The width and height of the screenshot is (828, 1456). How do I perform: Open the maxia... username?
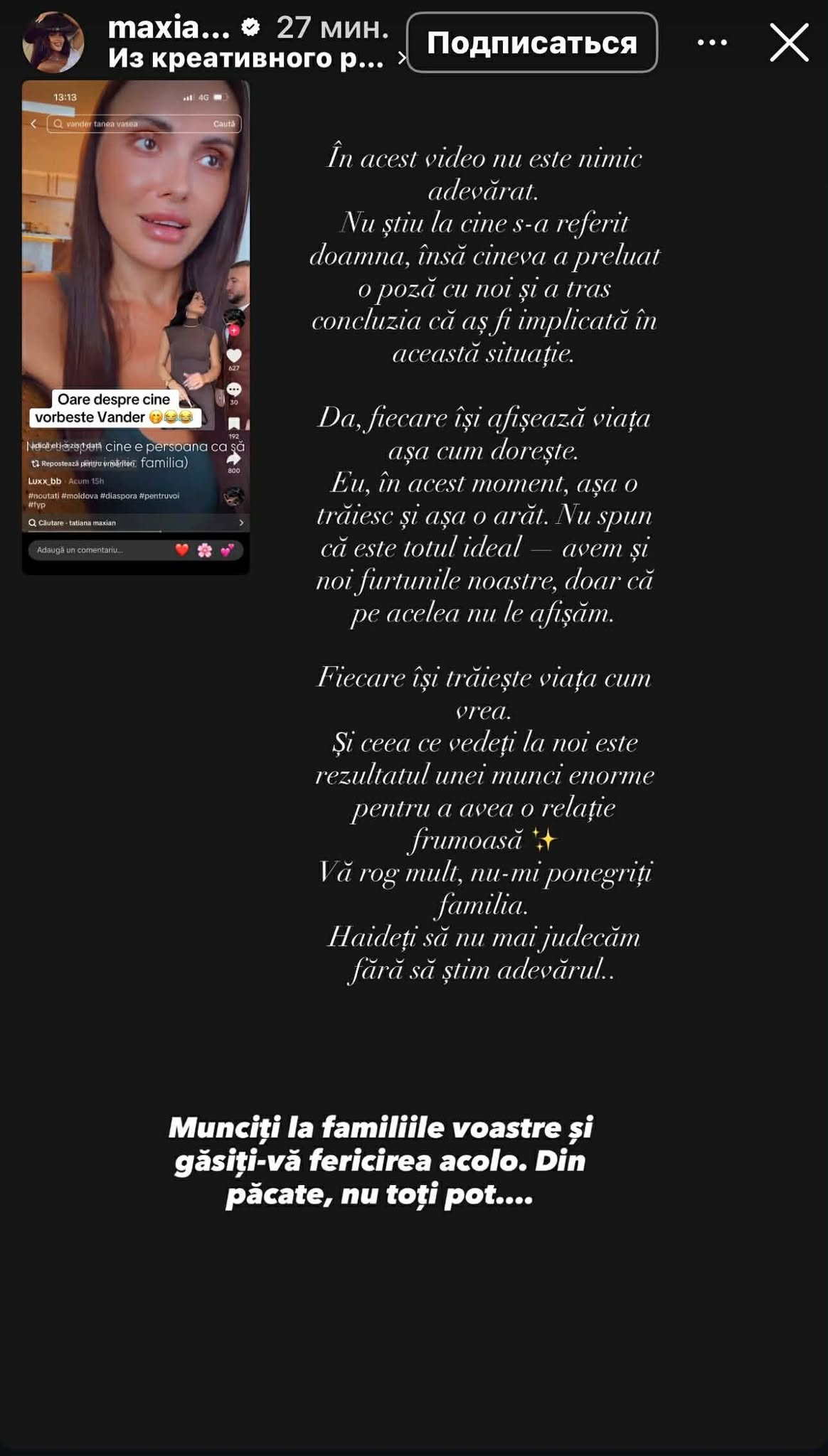coord(169,27)
